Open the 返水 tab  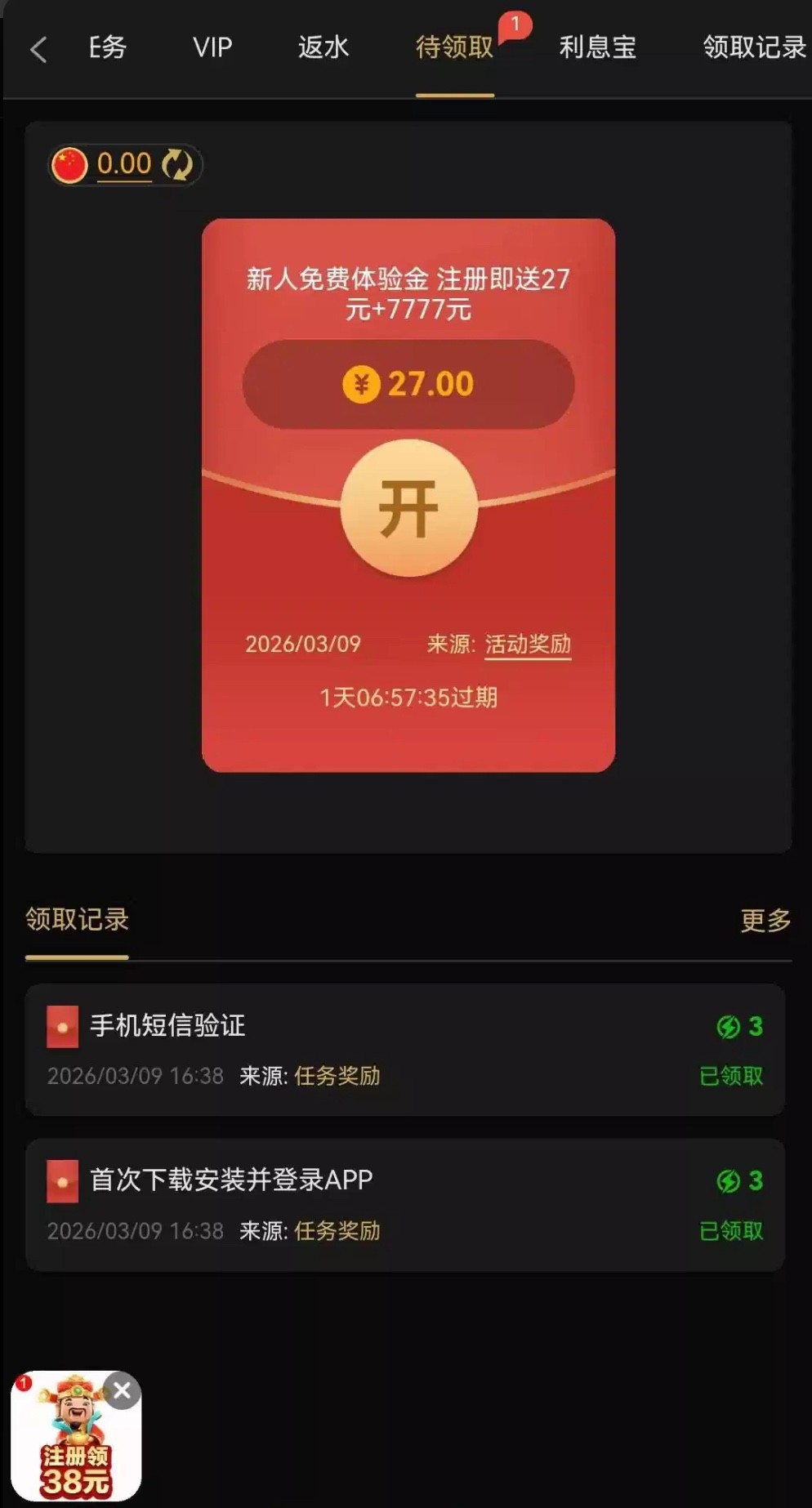[x=323, y=47]
